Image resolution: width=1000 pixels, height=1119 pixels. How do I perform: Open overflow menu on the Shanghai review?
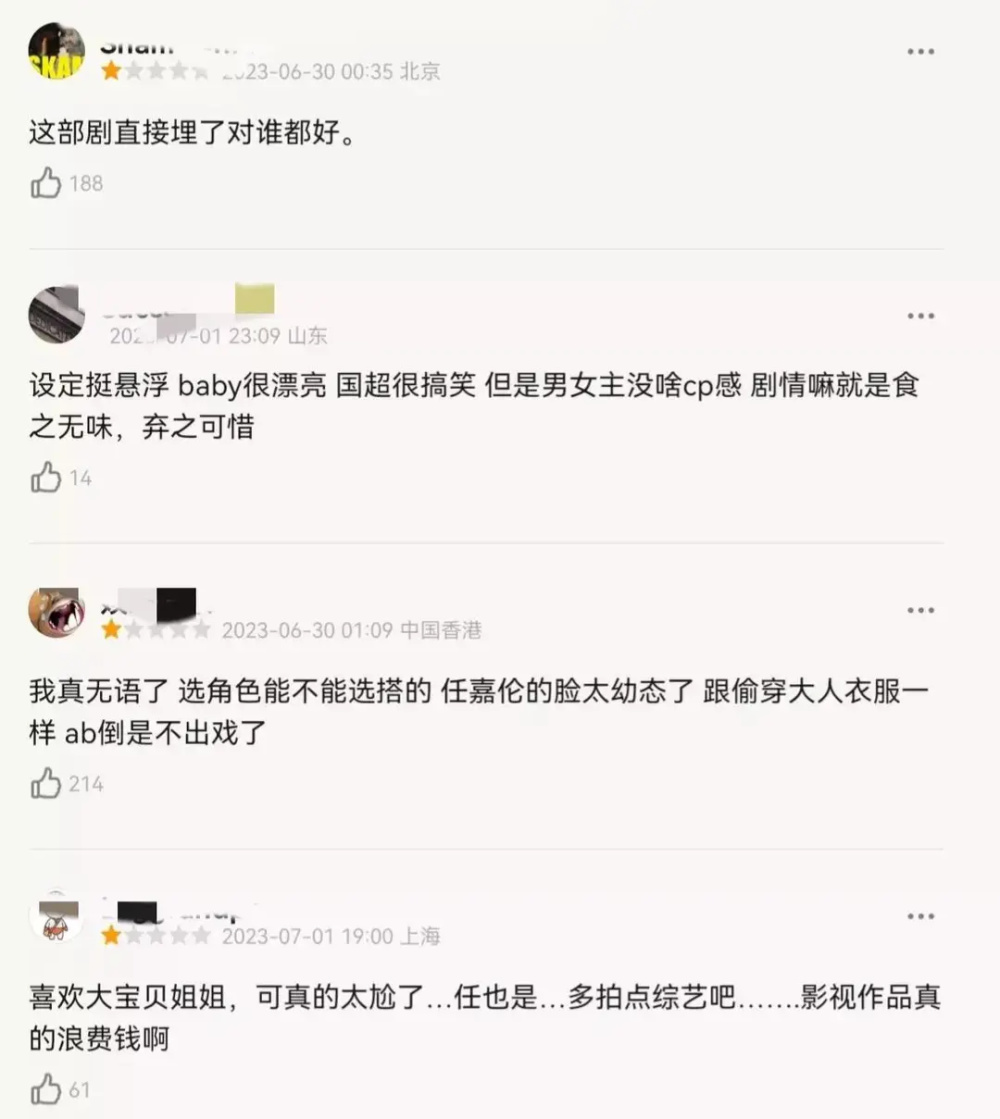[920, 917]
